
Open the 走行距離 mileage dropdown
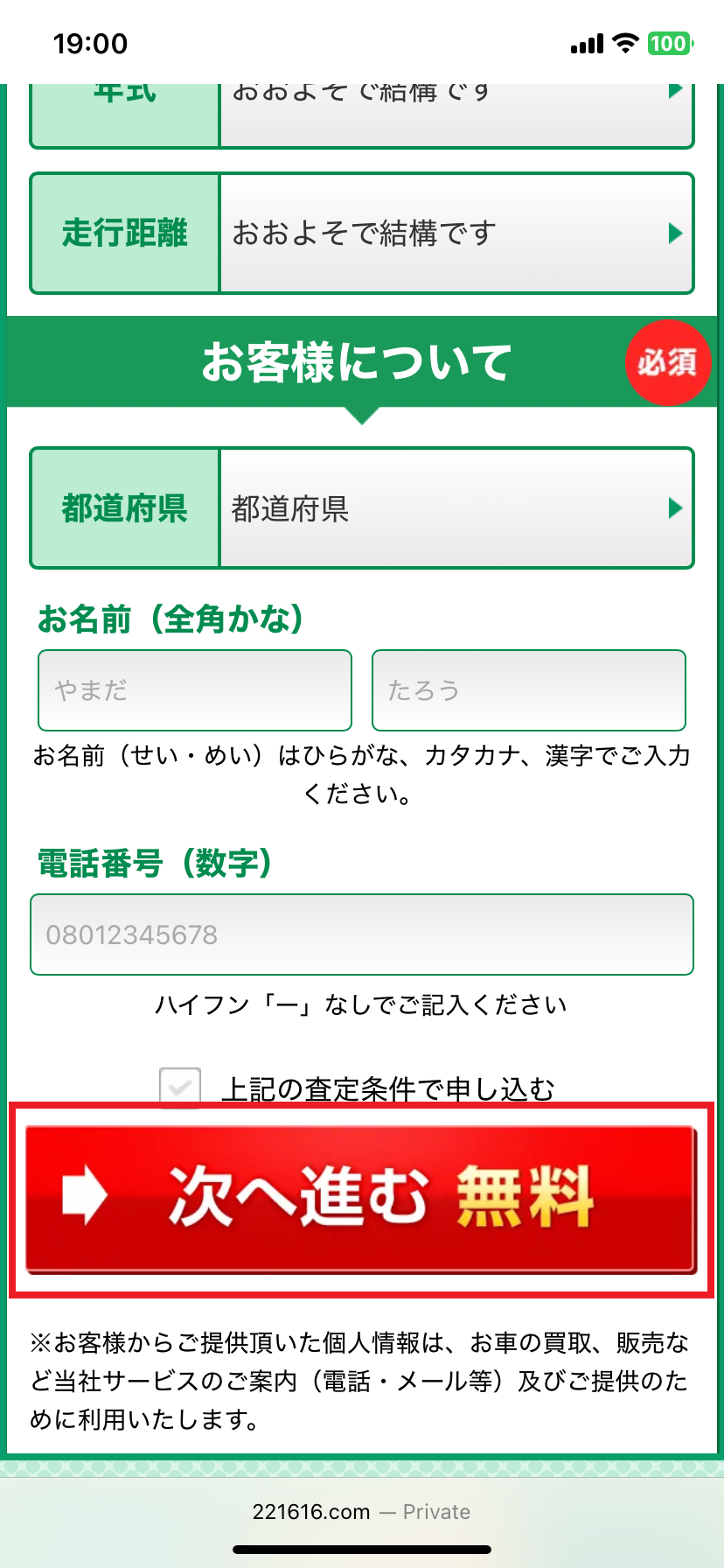[455, 233]
